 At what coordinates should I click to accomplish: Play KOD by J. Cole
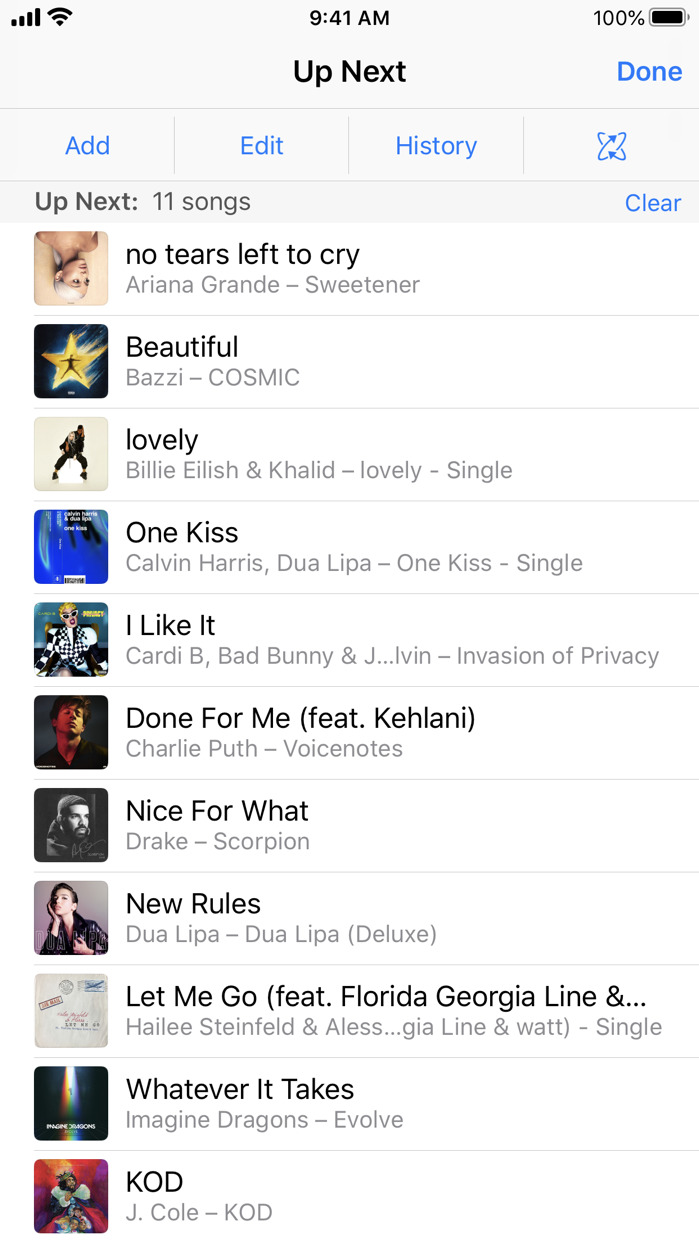(350, 1196)
